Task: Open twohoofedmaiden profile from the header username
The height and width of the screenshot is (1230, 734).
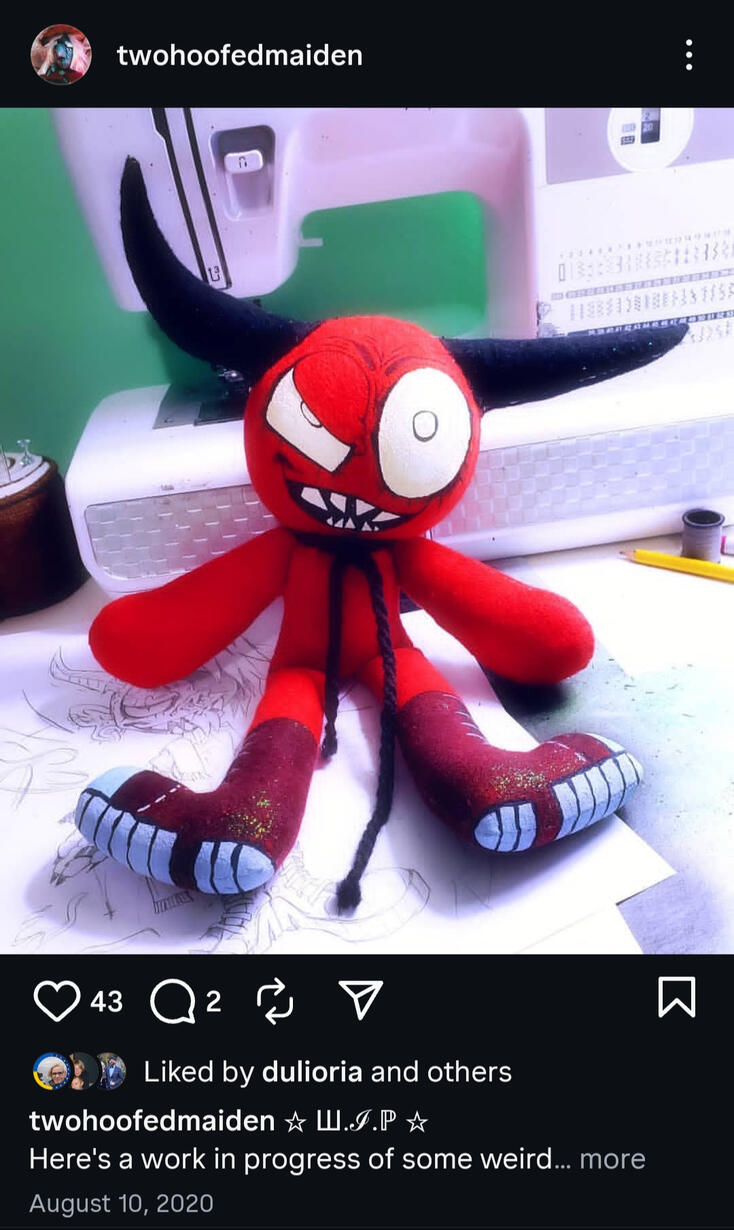Action: click(239, 55)
